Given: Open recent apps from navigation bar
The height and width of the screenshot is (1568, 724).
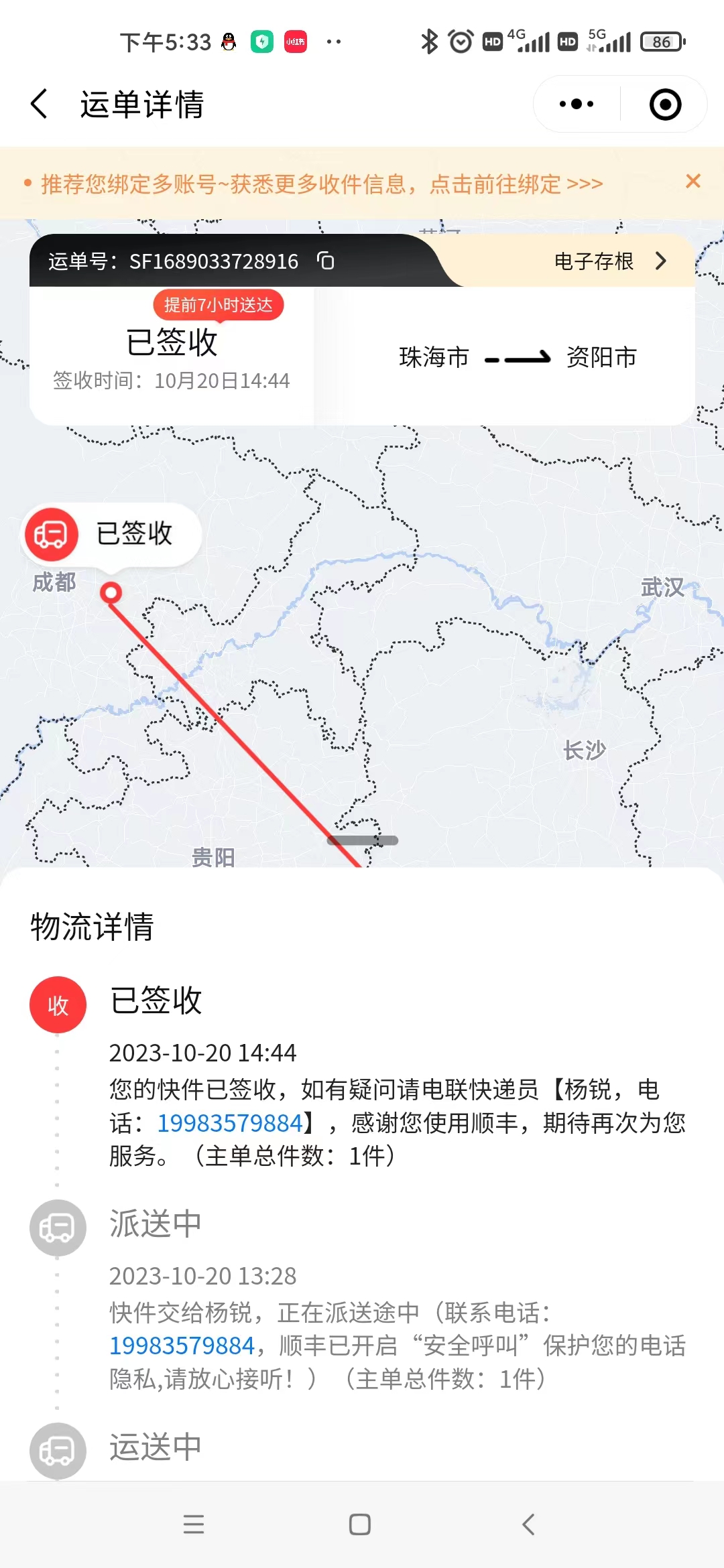Looking at the screenshot, I should (x=194, y=1524).
